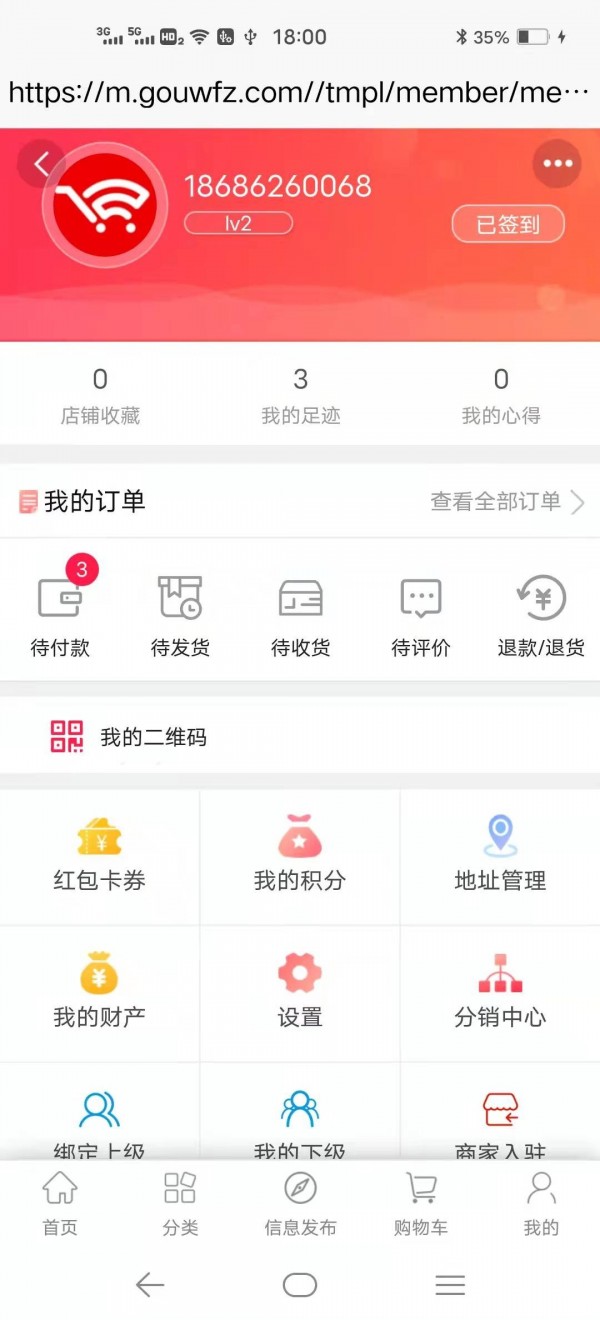Viewport: 600px width, 1320px height.
Task: Switch to the 分类 categories tab
Action: (x=180, y=1205)
